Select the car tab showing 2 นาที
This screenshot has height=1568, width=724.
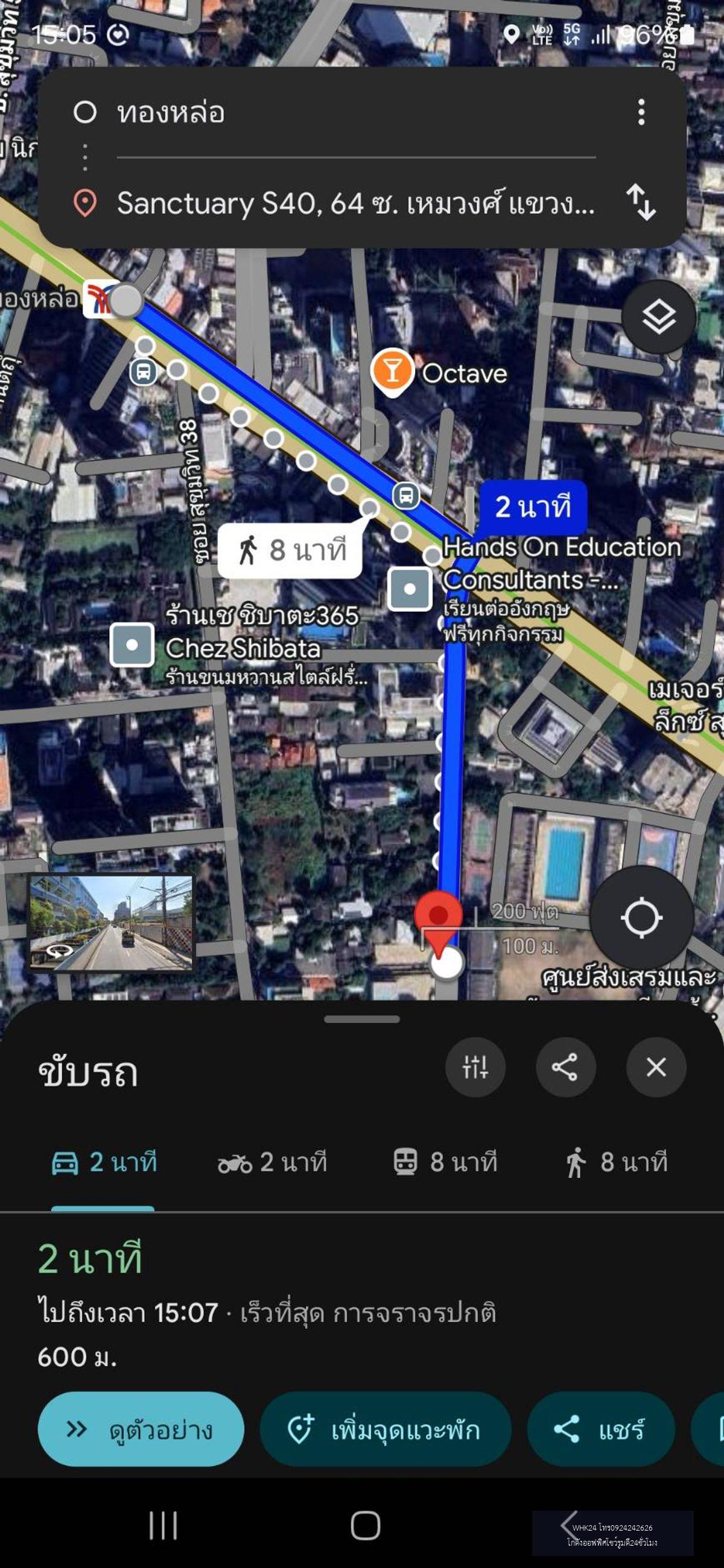click(104, 1162)
